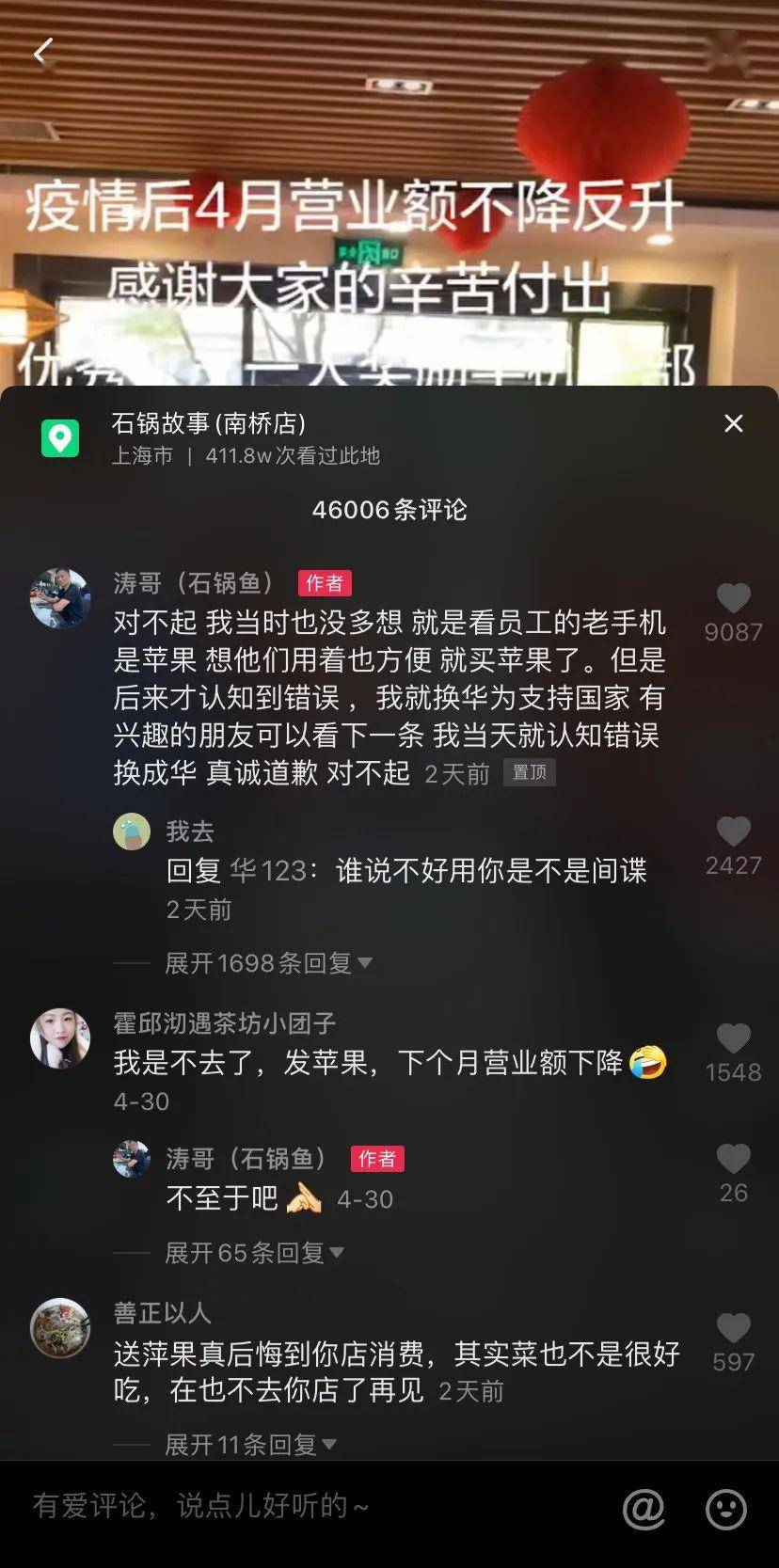
Task: Open 善正以人's profile avatar
Action: (60, 1327)
